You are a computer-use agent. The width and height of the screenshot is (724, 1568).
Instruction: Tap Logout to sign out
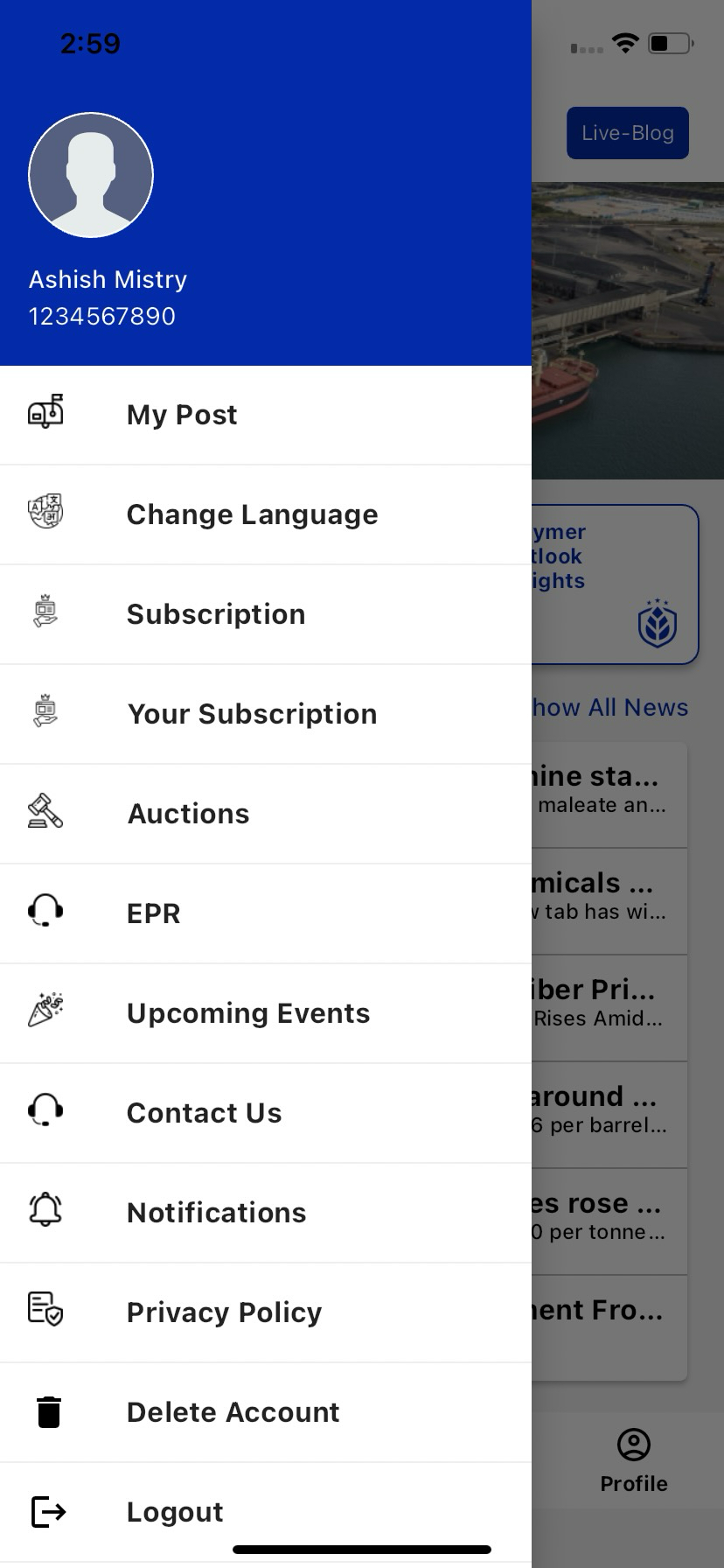coord(175,1512)
